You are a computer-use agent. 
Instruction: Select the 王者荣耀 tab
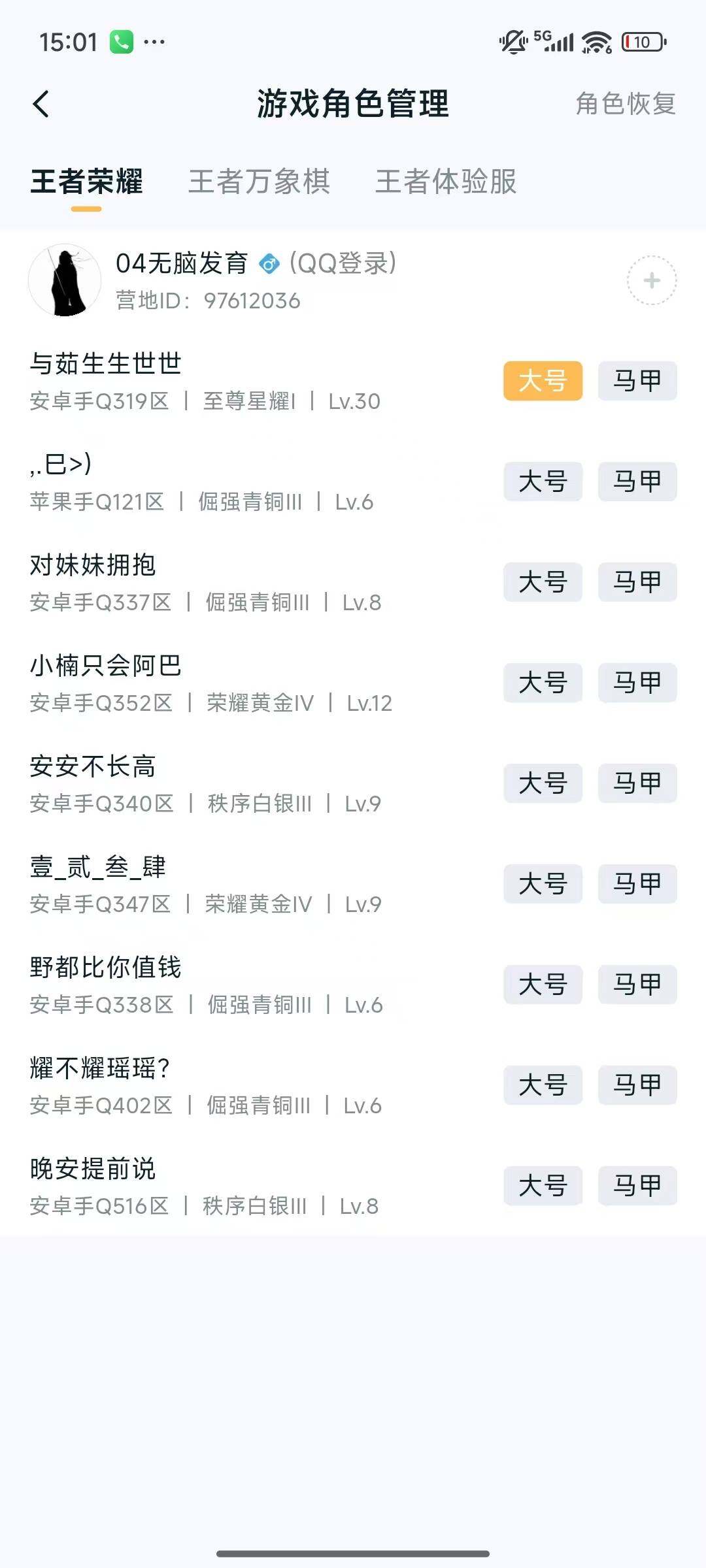pos(86,183)
